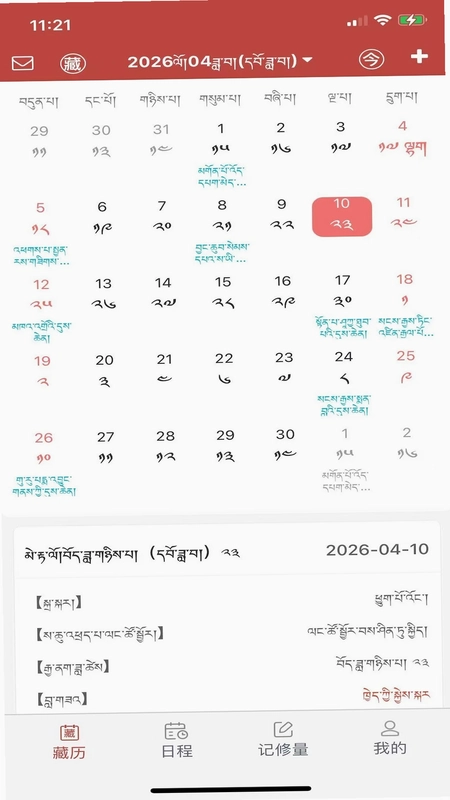This screenshot has width=450, height=800.
Task: Add a new event with plus
Action: [x=419, y=57]
